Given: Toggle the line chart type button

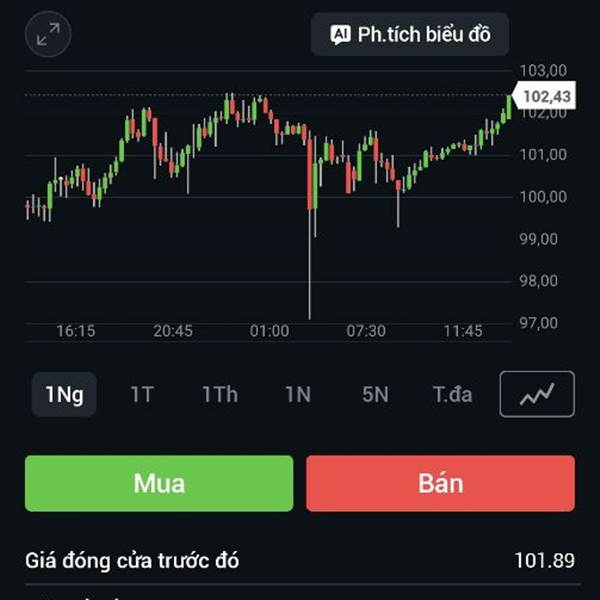Looking at the screenshot, I should pos(537,394).
